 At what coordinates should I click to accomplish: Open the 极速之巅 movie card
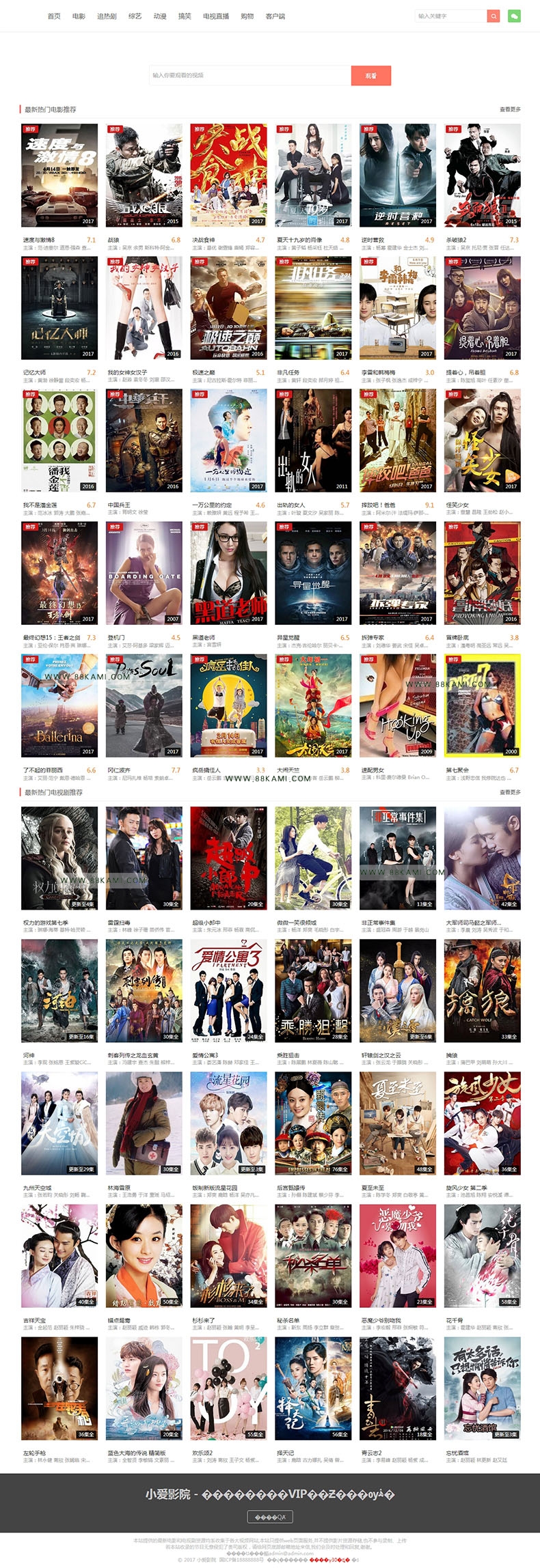tap(228, 307)
